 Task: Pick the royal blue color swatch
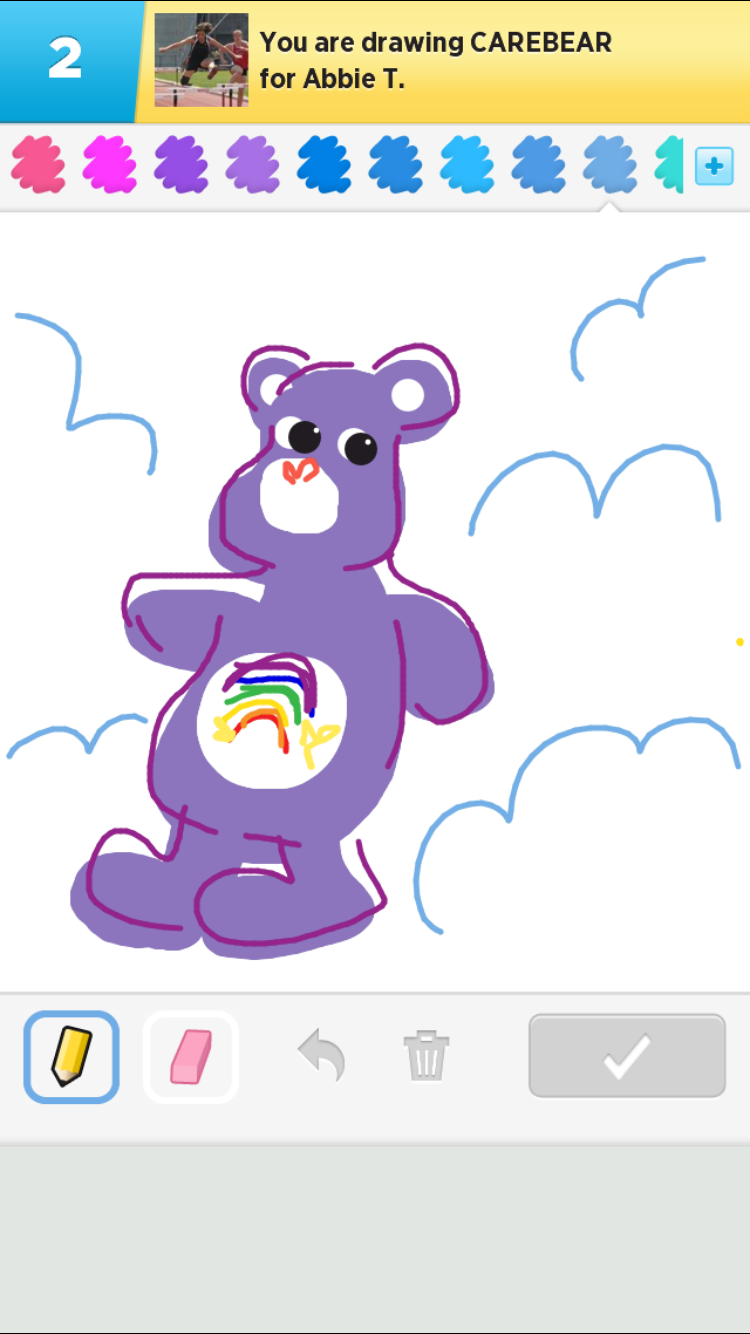click(x=324, y=164)
